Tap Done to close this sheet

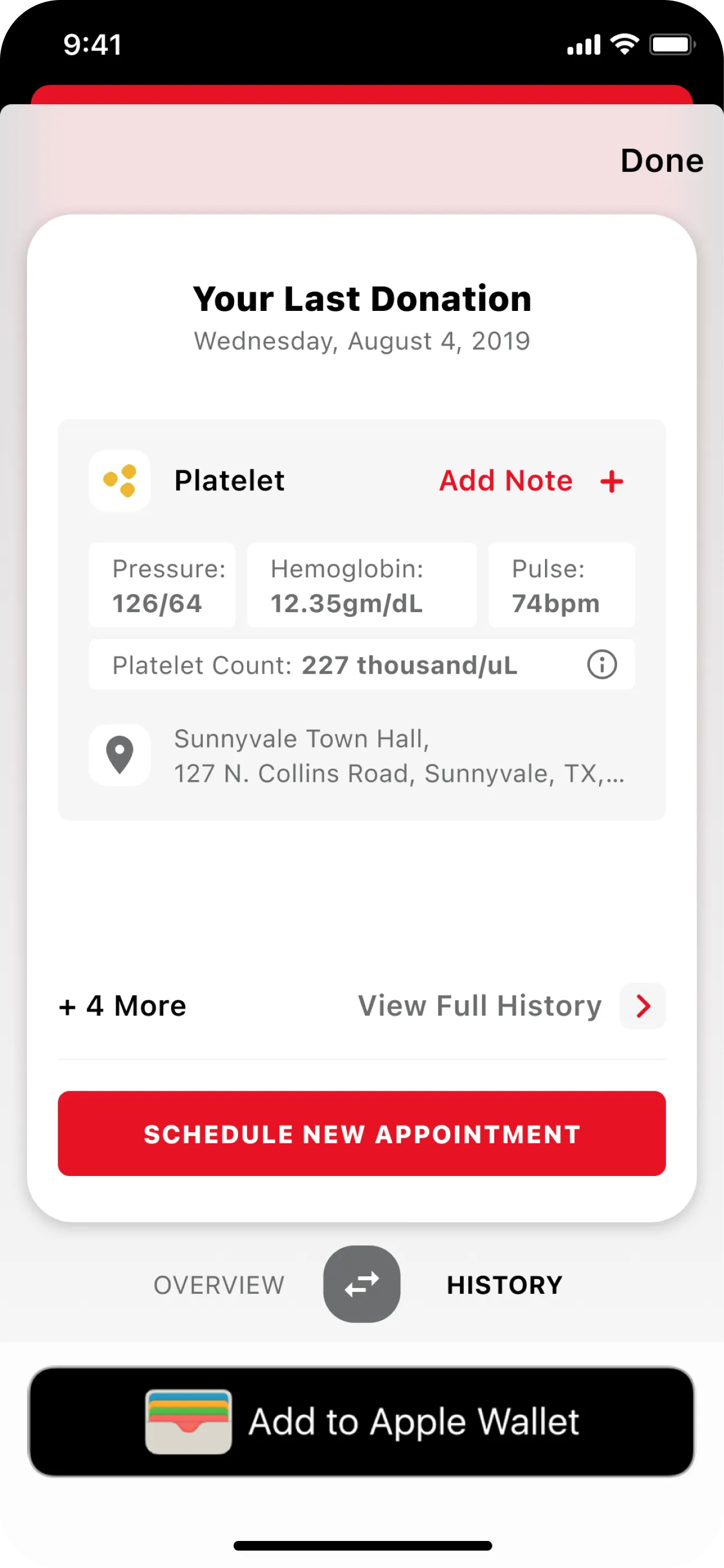pos(662,161)
